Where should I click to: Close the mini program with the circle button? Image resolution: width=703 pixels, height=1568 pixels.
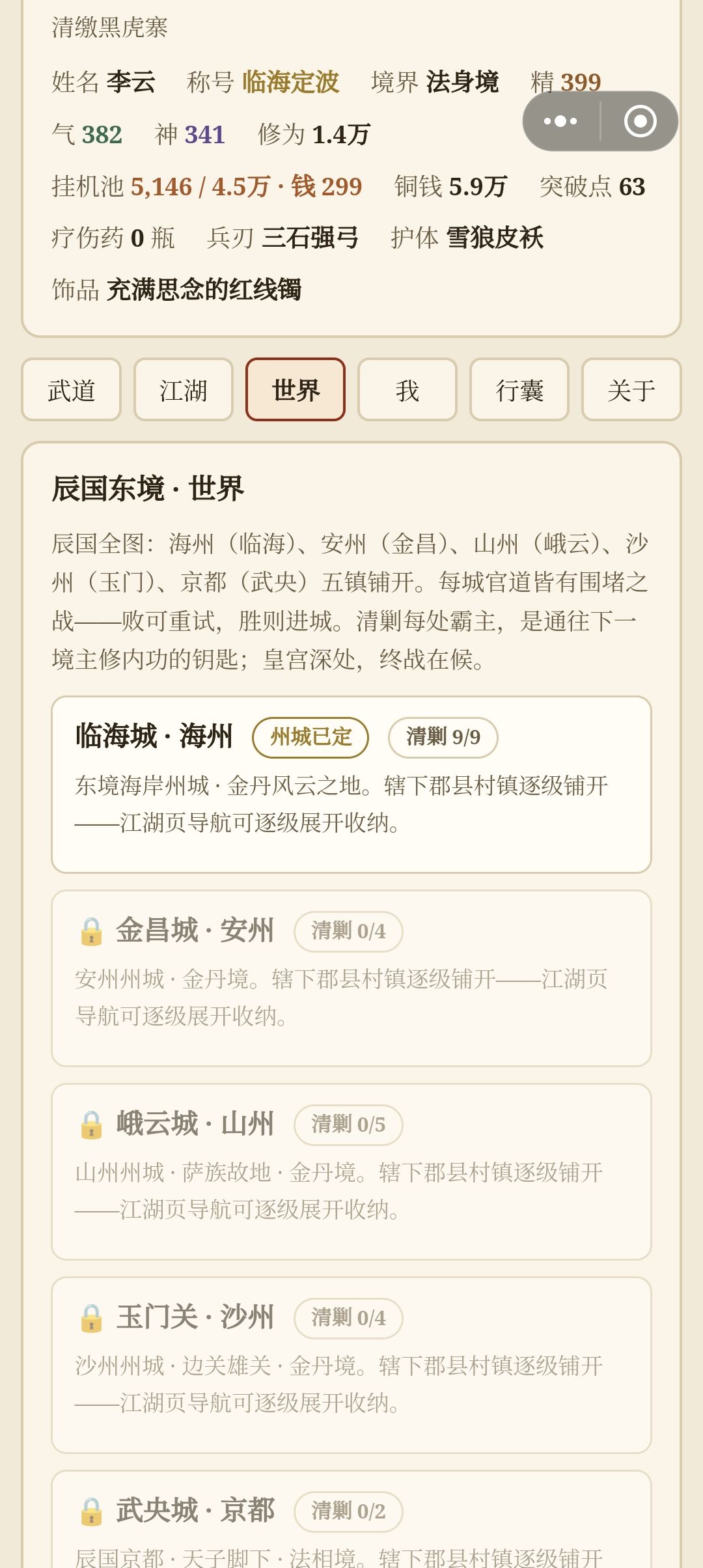tap(640, 121)
